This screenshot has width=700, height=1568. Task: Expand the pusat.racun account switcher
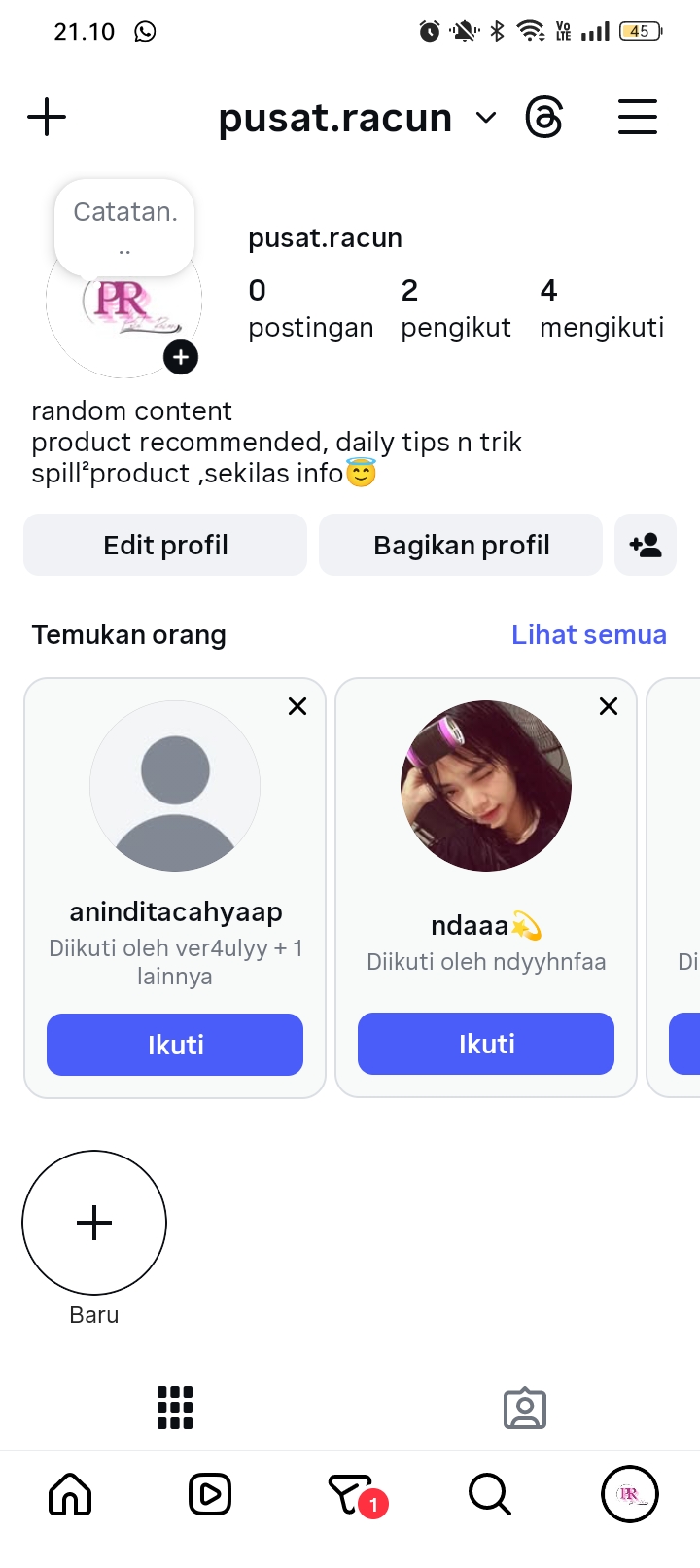[x=485, y=118]
